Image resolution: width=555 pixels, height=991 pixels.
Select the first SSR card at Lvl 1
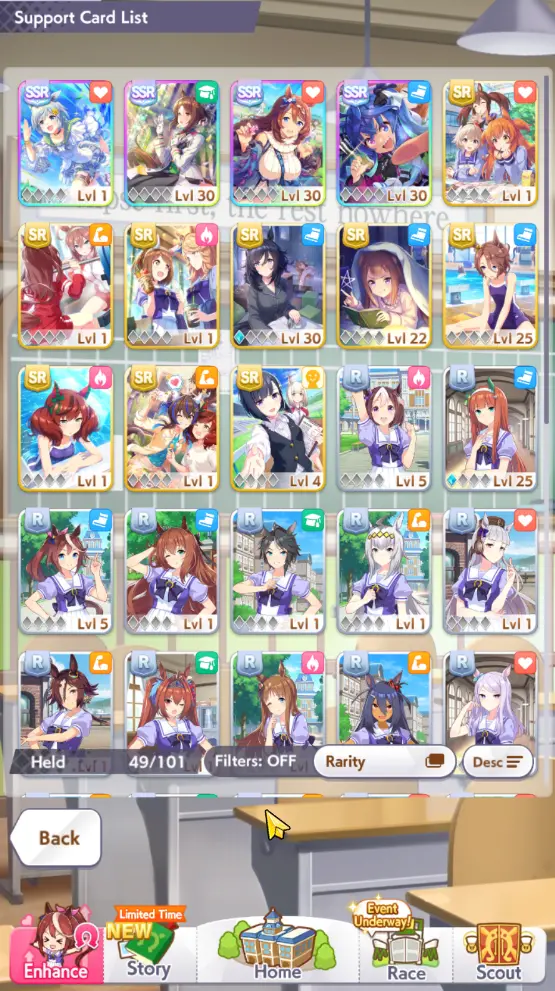point(66,143)
